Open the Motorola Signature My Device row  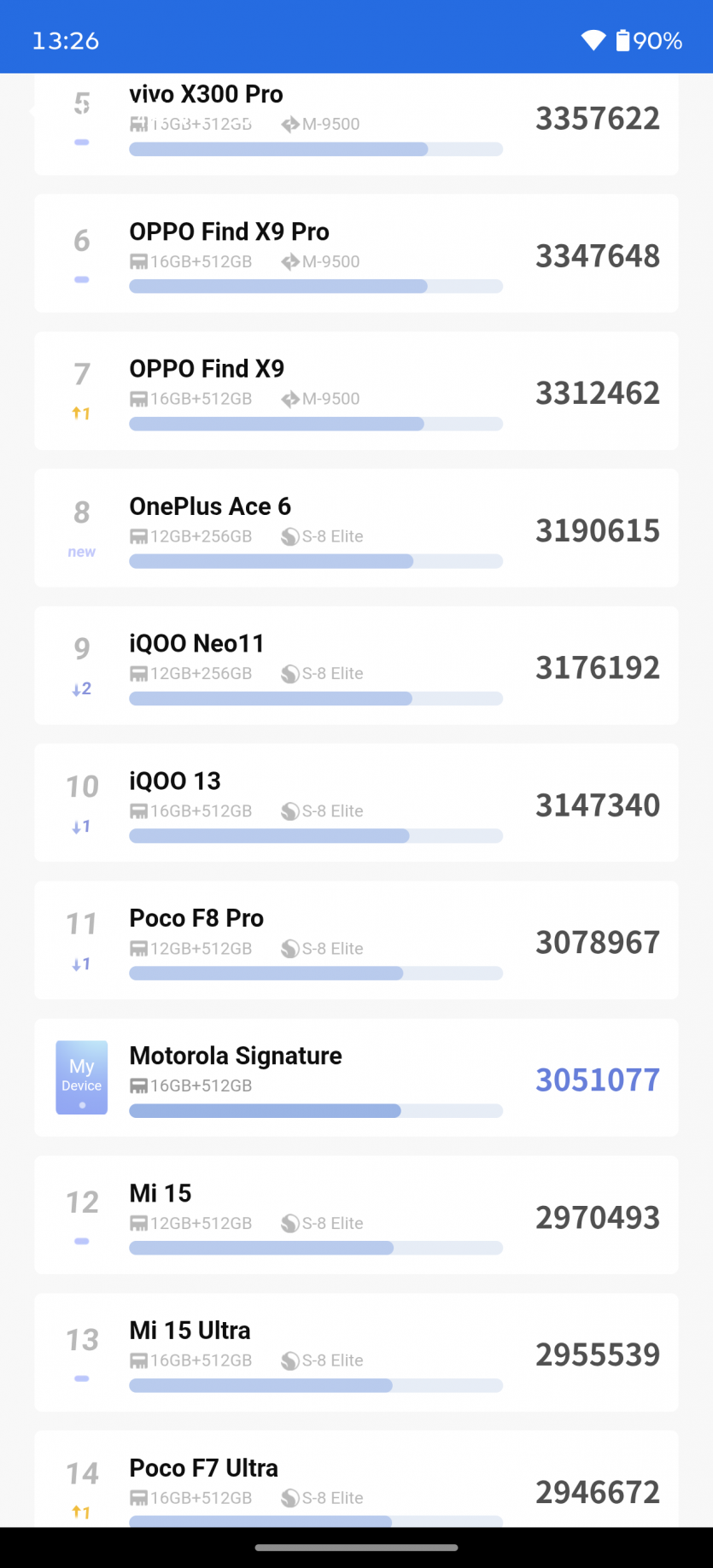coord(356,1078)
